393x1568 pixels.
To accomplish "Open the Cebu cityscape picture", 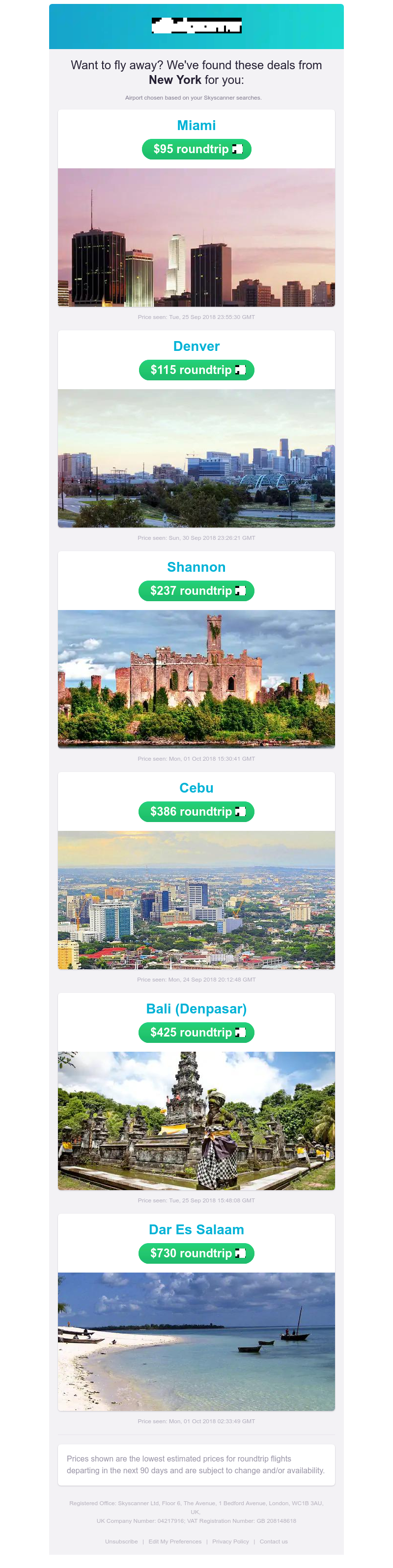I will point(196,900).
